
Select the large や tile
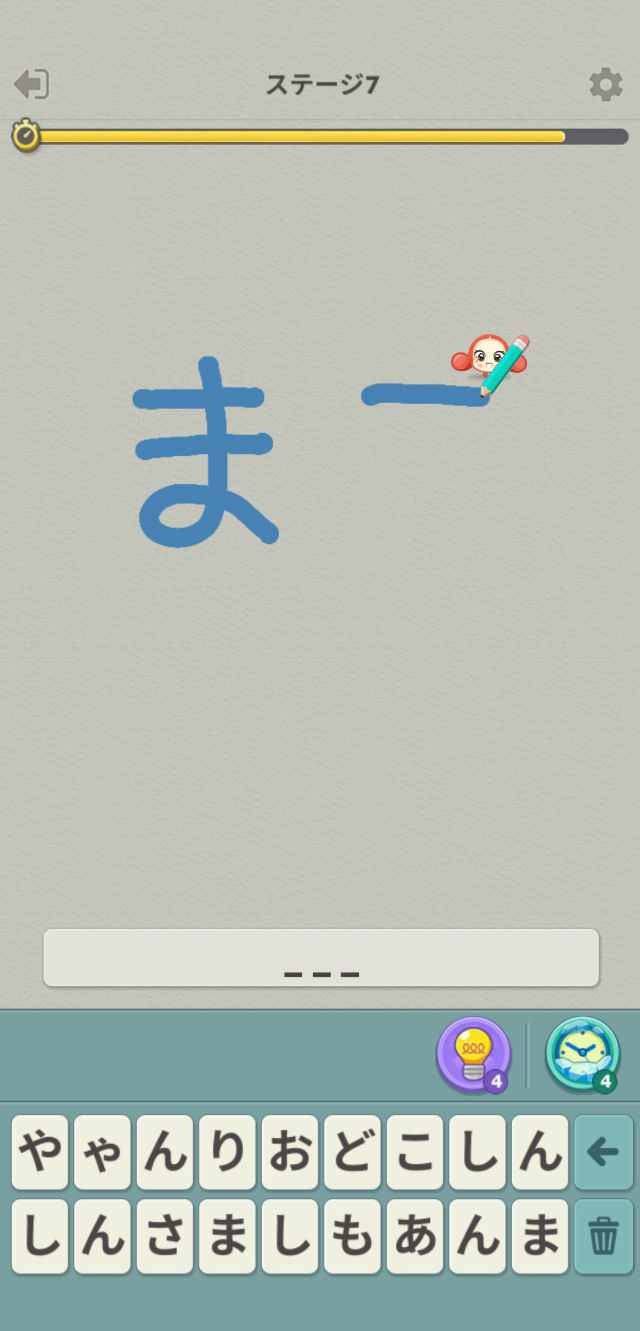pos(40,1152)
